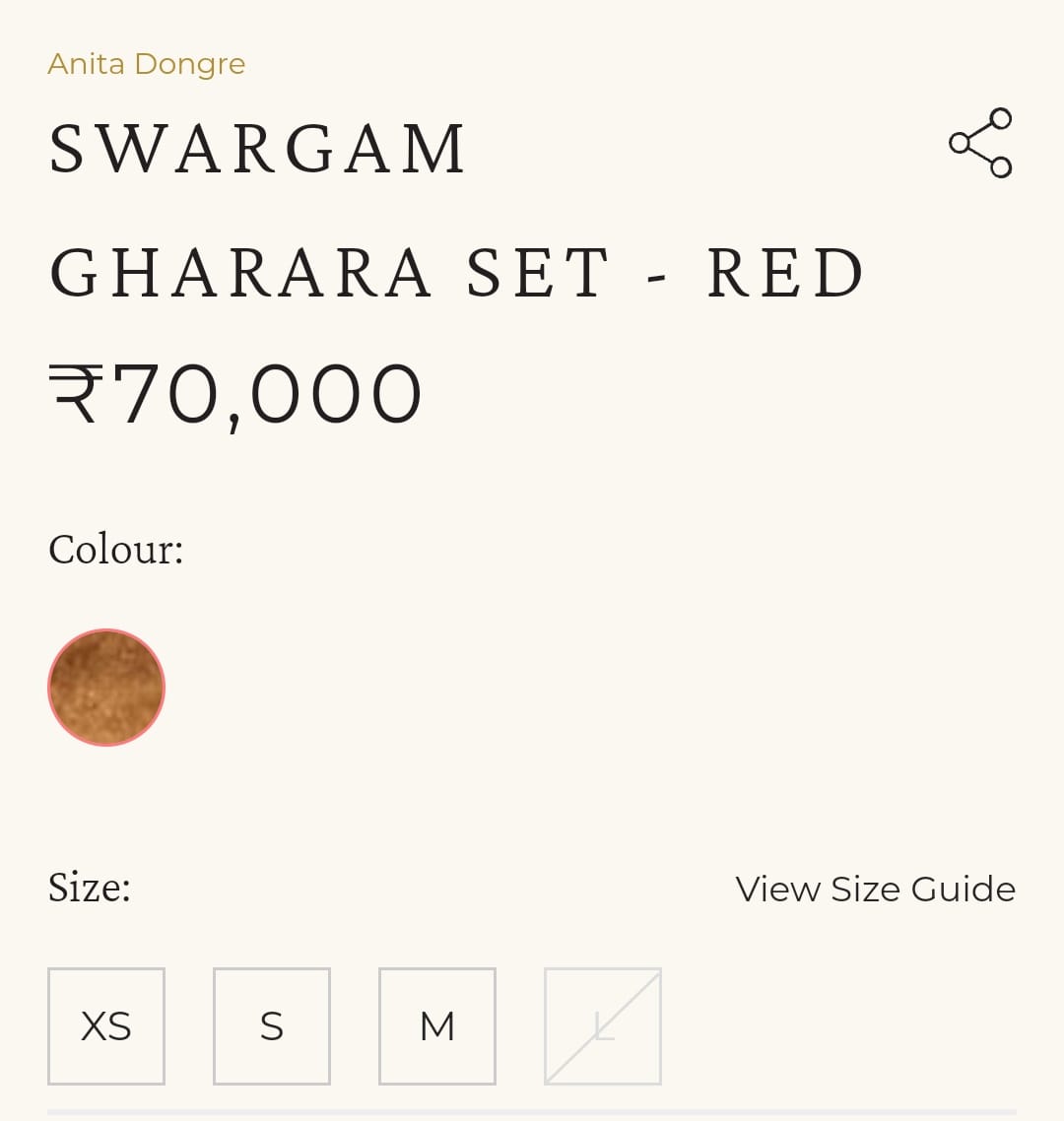Viewport: 1064px width, 1121px height.
Task: Choose size XS
Action: pyautogui.click(x=106, y=1025)
